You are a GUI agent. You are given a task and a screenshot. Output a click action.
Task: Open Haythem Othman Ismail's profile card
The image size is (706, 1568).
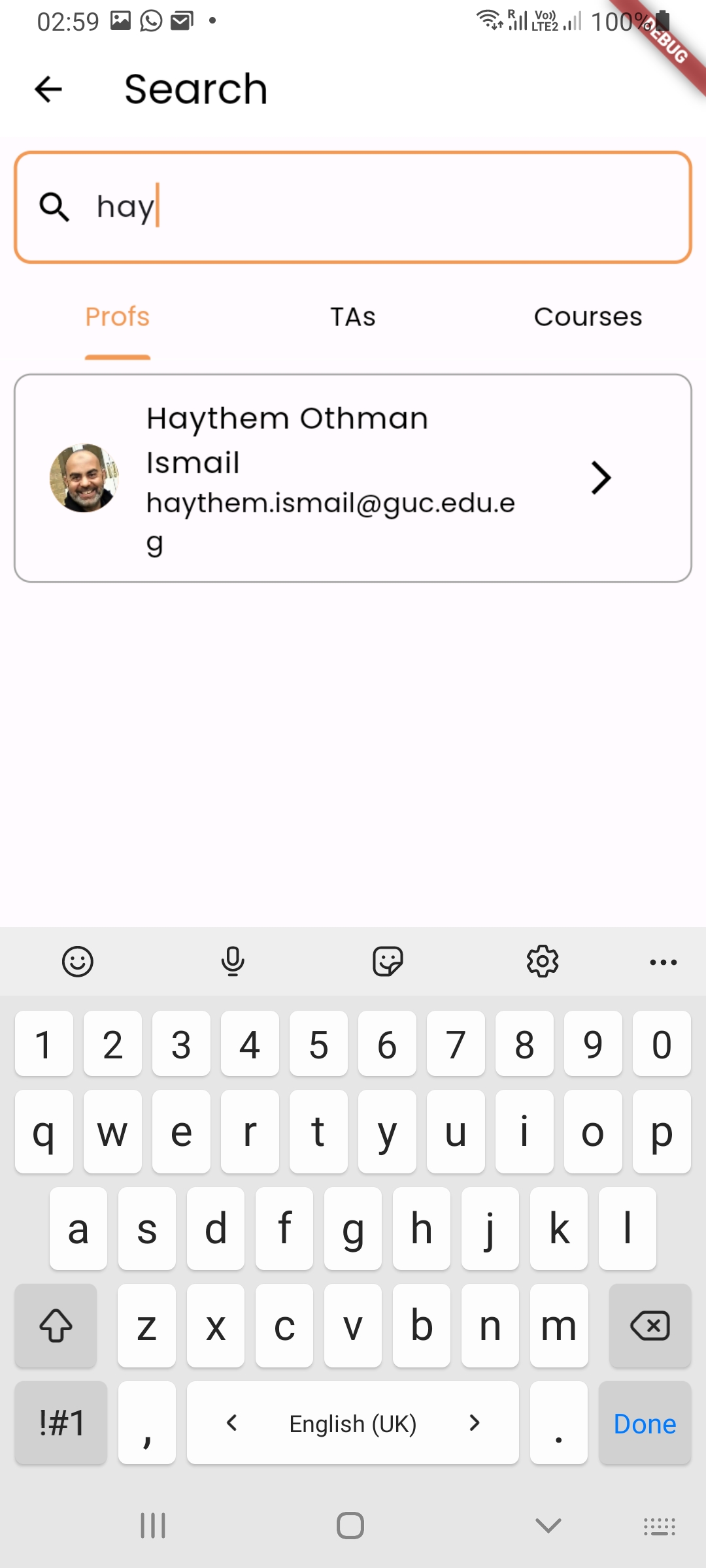[x=353, y=478]
